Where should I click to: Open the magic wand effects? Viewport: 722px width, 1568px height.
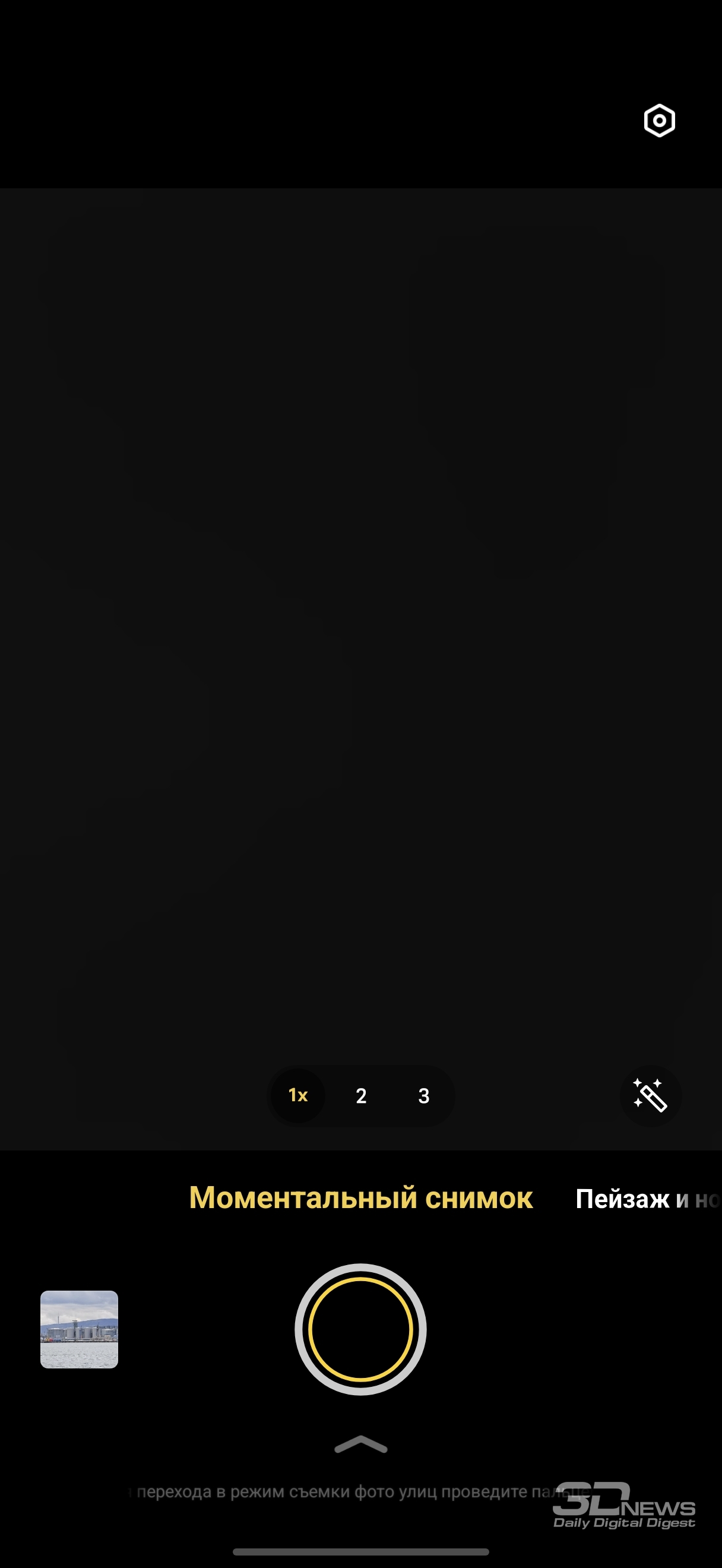pyautogui.click(x=650, y=1096)
